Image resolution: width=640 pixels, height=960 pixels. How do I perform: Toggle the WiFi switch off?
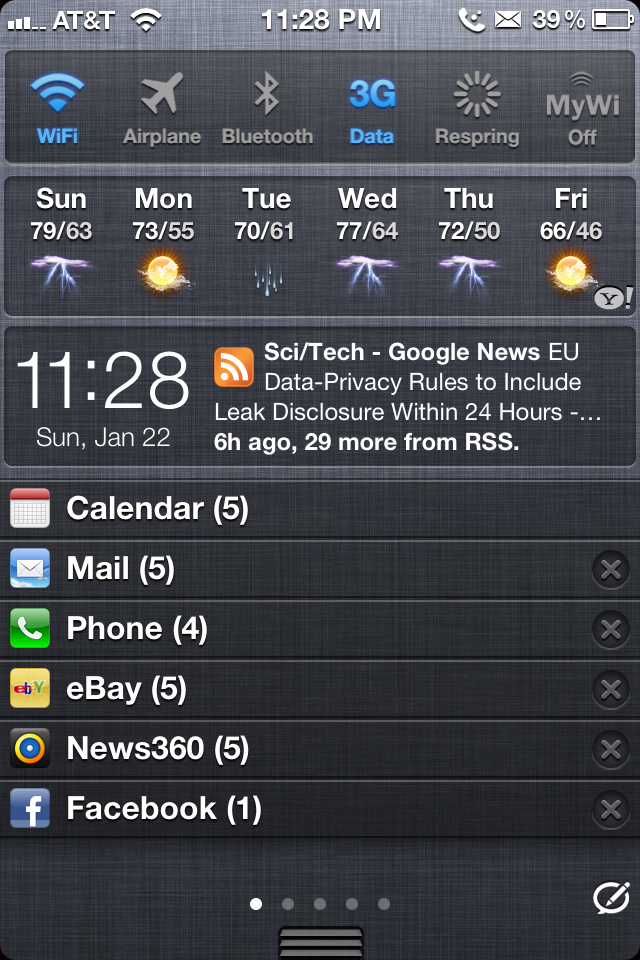[x=58, y=108]
